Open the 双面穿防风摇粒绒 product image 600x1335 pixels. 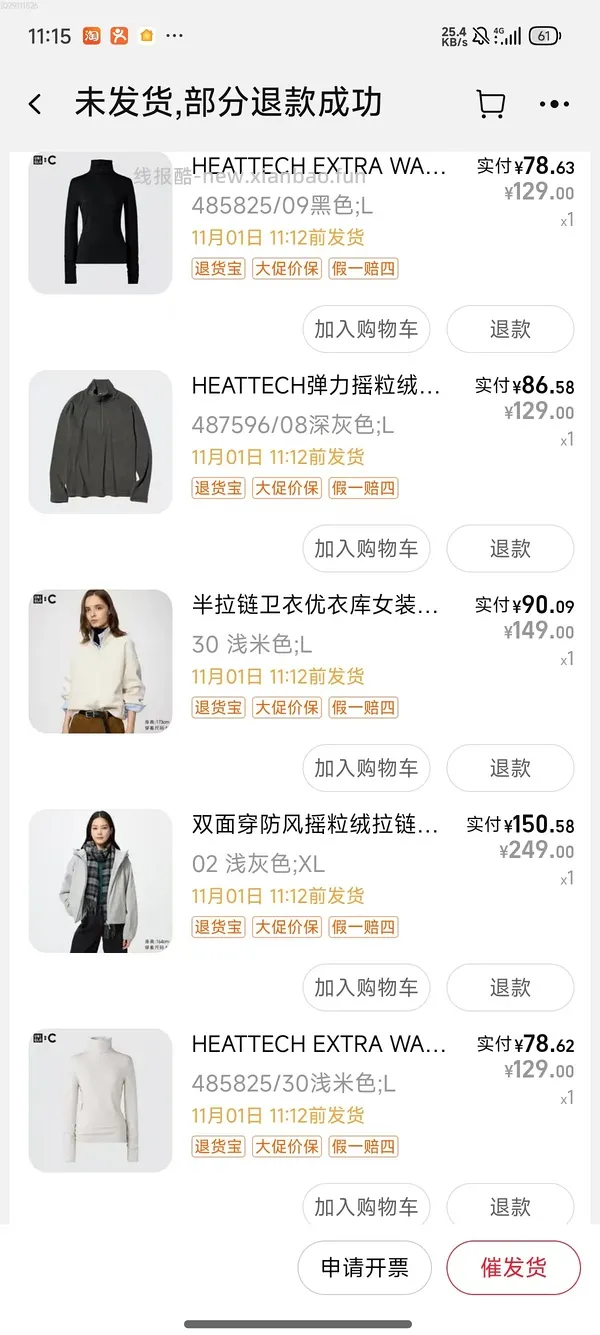click(100, 881)
